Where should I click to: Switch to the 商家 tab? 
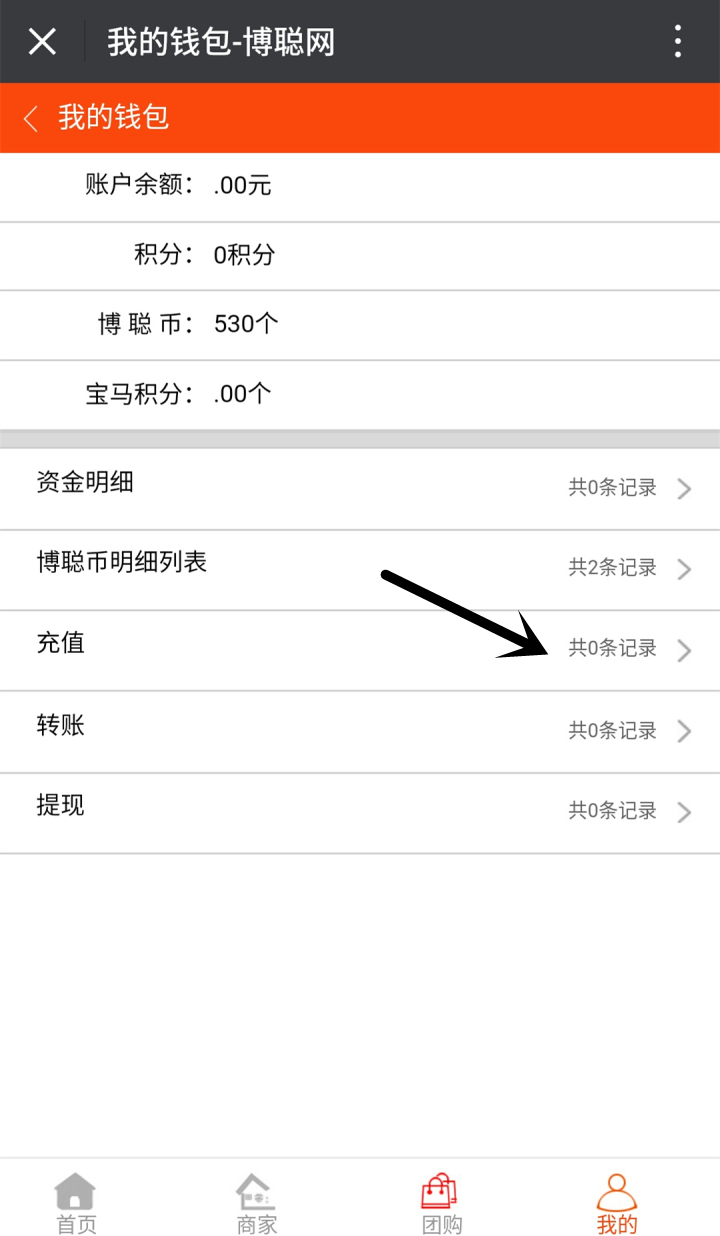click(x=256, y=1203)
